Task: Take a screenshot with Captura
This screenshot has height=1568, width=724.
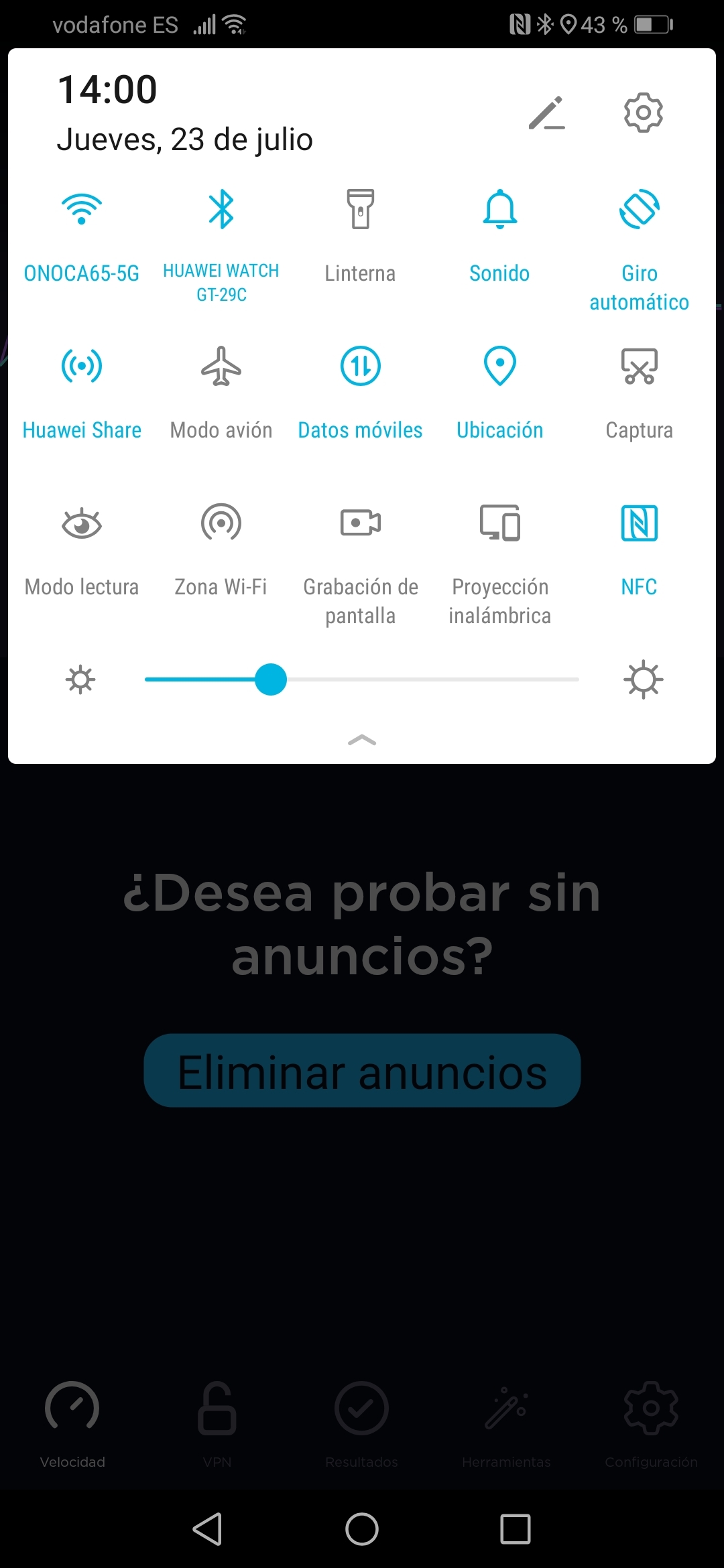Action: [640, 366]
